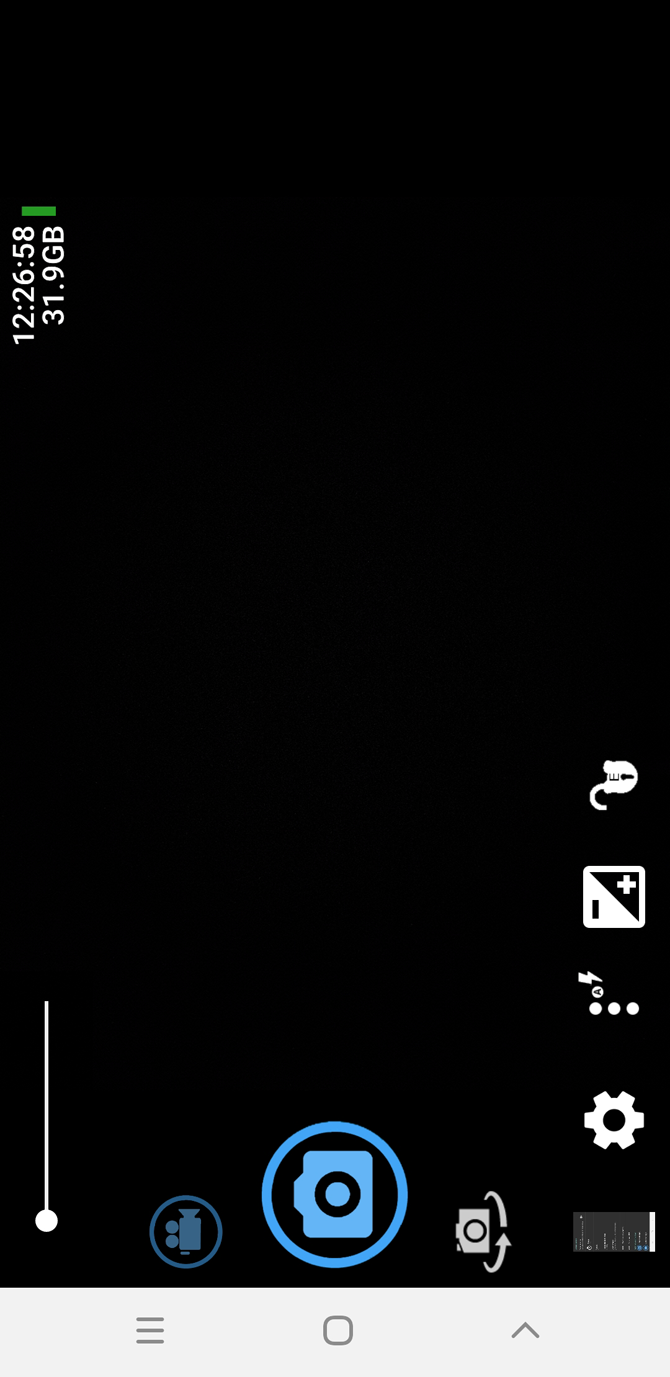The width and height of the screenshot is (670, 1377).
Task: Toggle the exposure lock
Action: tap(613, 784)
